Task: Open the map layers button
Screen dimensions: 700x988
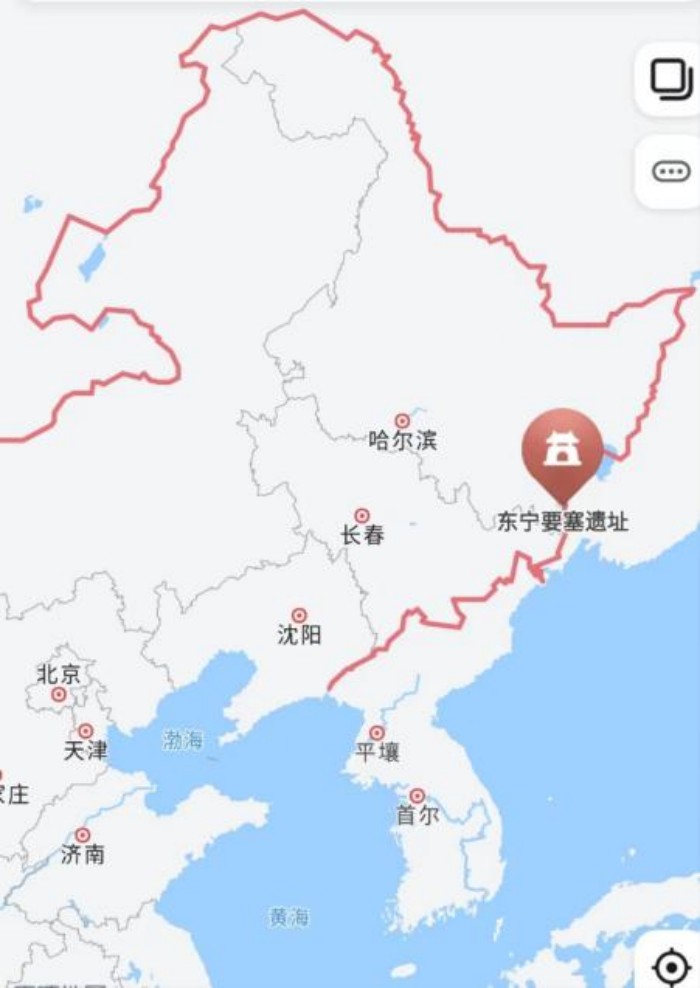Action: [x=671, y=79]
